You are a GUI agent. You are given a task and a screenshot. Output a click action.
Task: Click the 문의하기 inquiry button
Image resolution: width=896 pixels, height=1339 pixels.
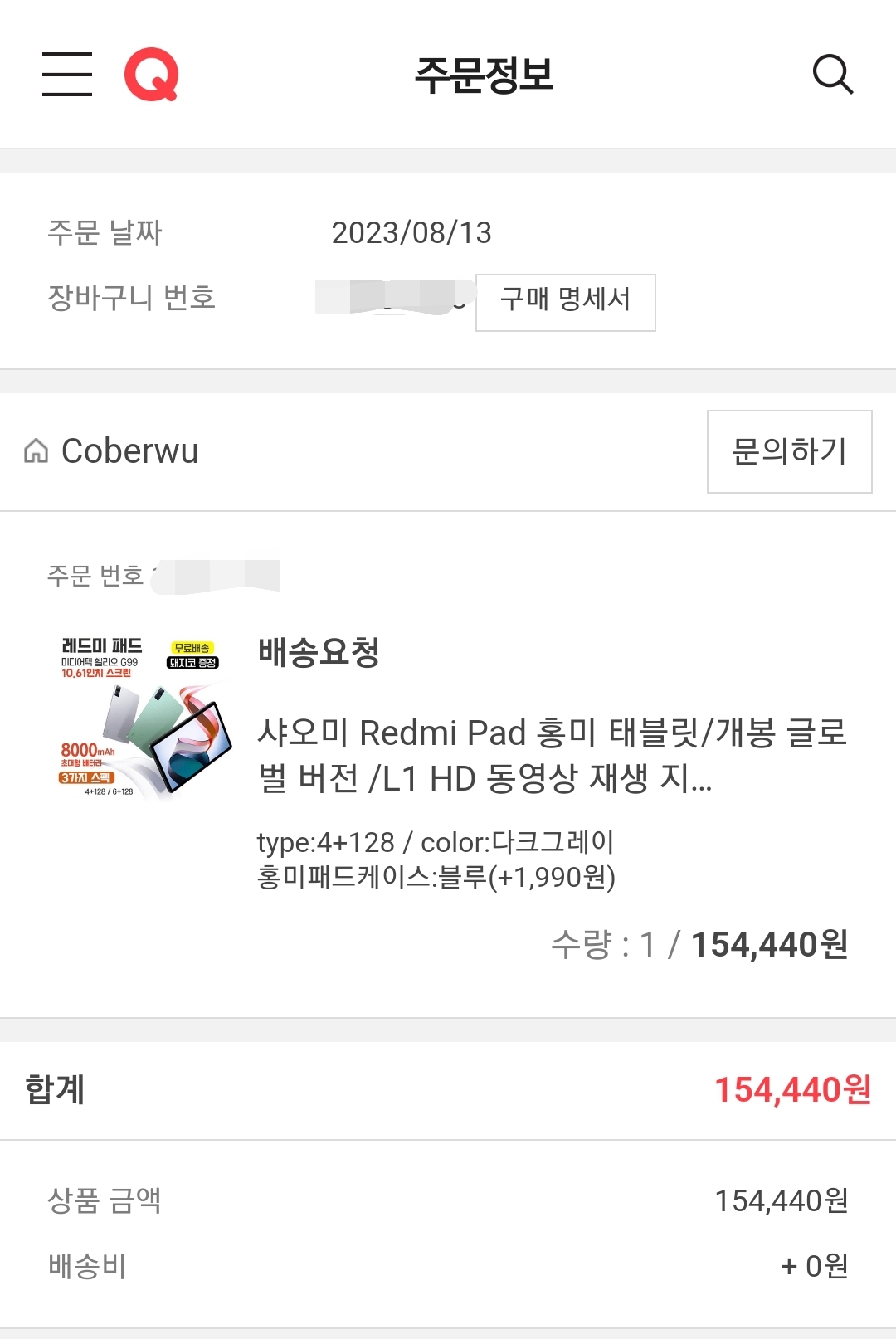pyautogui.click(x=789, y=450)
